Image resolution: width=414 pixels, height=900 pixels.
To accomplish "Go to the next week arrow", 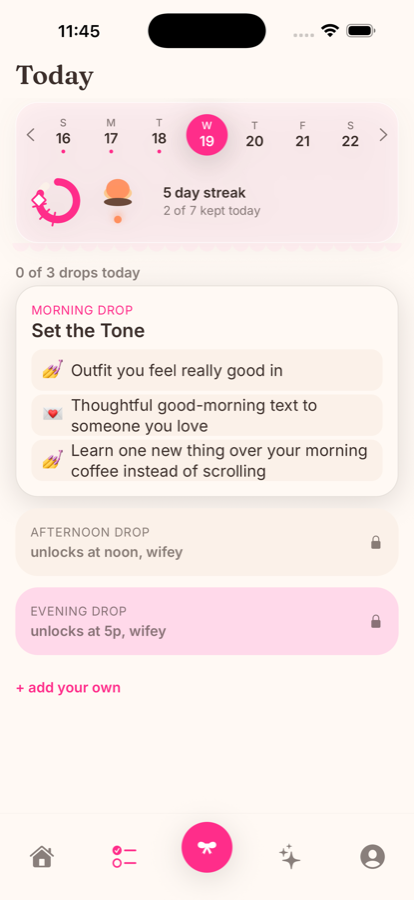I will (383, 135).
